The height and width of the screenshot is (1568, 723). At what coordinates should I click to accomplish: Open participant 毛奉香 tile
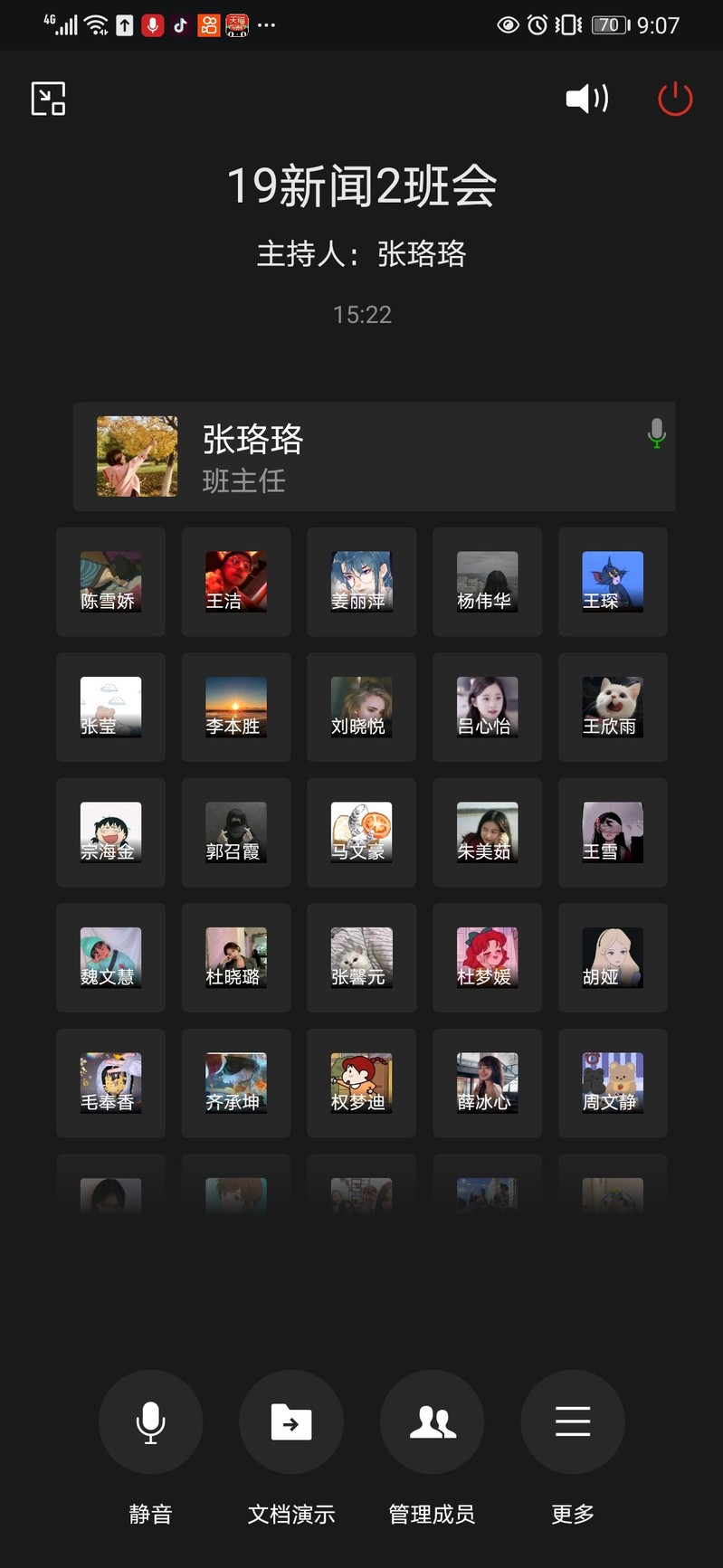[x=110, y=1083]
